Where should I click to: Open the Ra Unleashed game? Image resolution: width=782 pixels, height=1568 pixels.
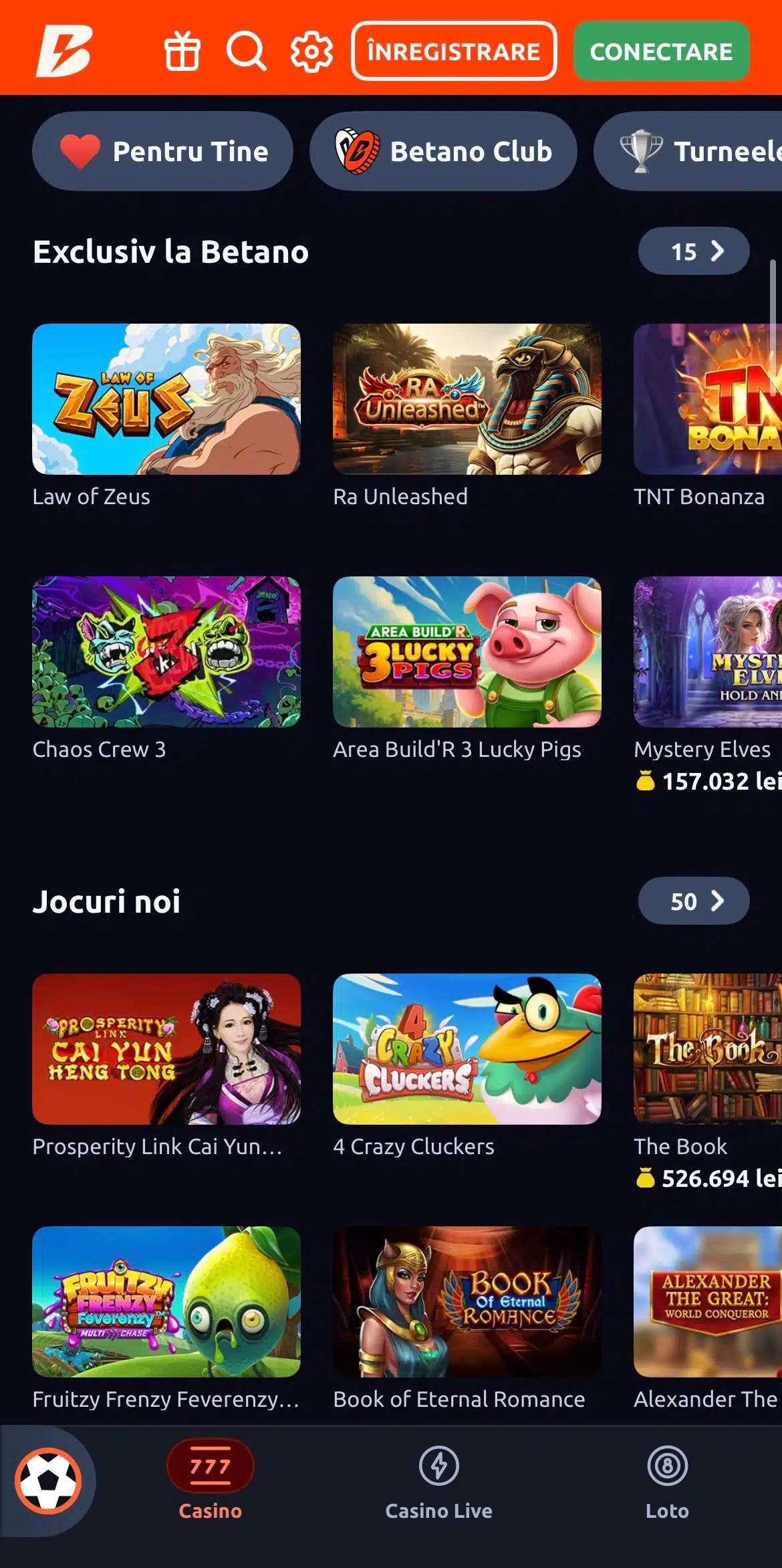click(x=467, y=399)
